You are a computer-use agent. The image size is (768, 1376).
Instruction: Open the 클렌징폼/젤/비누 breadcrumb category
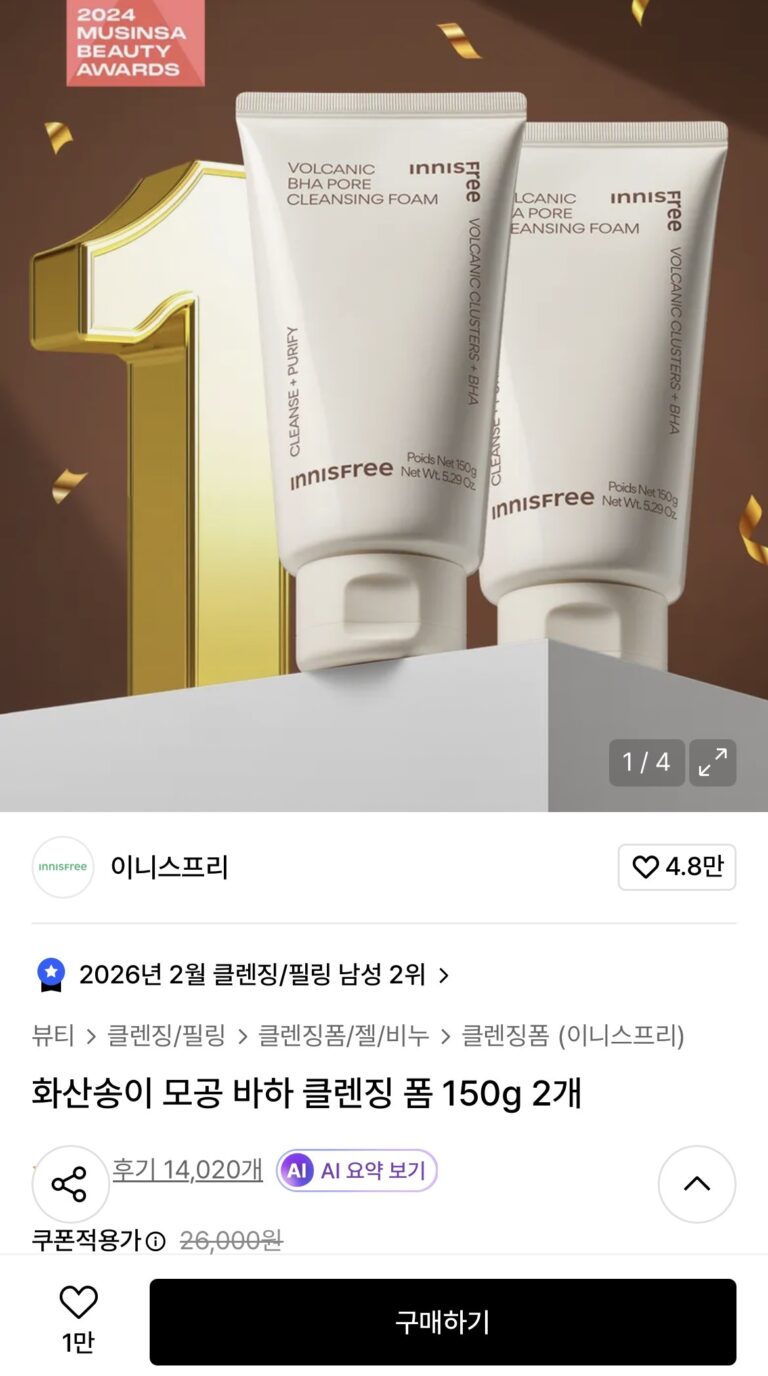344,1035
